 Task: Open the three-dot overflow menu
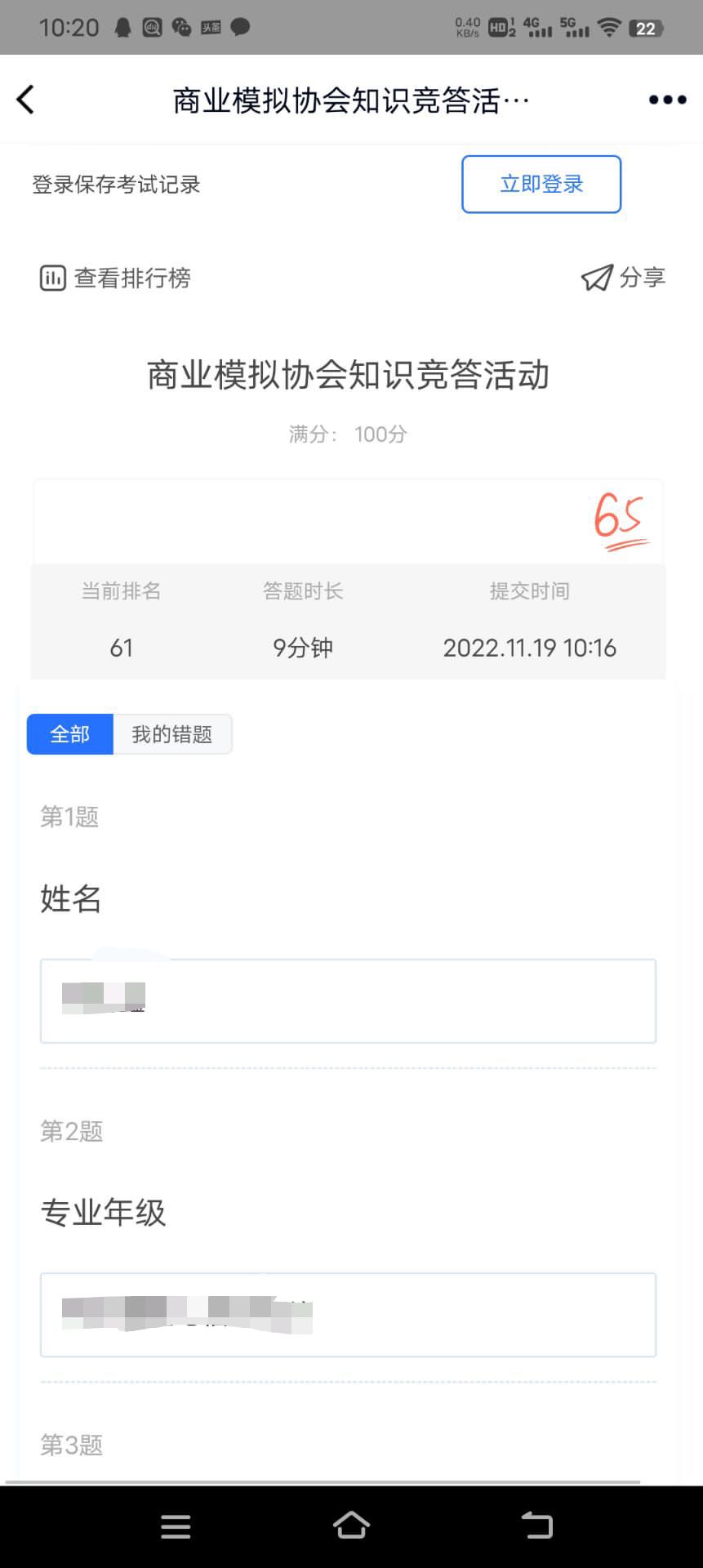click(x=667, y=100)
